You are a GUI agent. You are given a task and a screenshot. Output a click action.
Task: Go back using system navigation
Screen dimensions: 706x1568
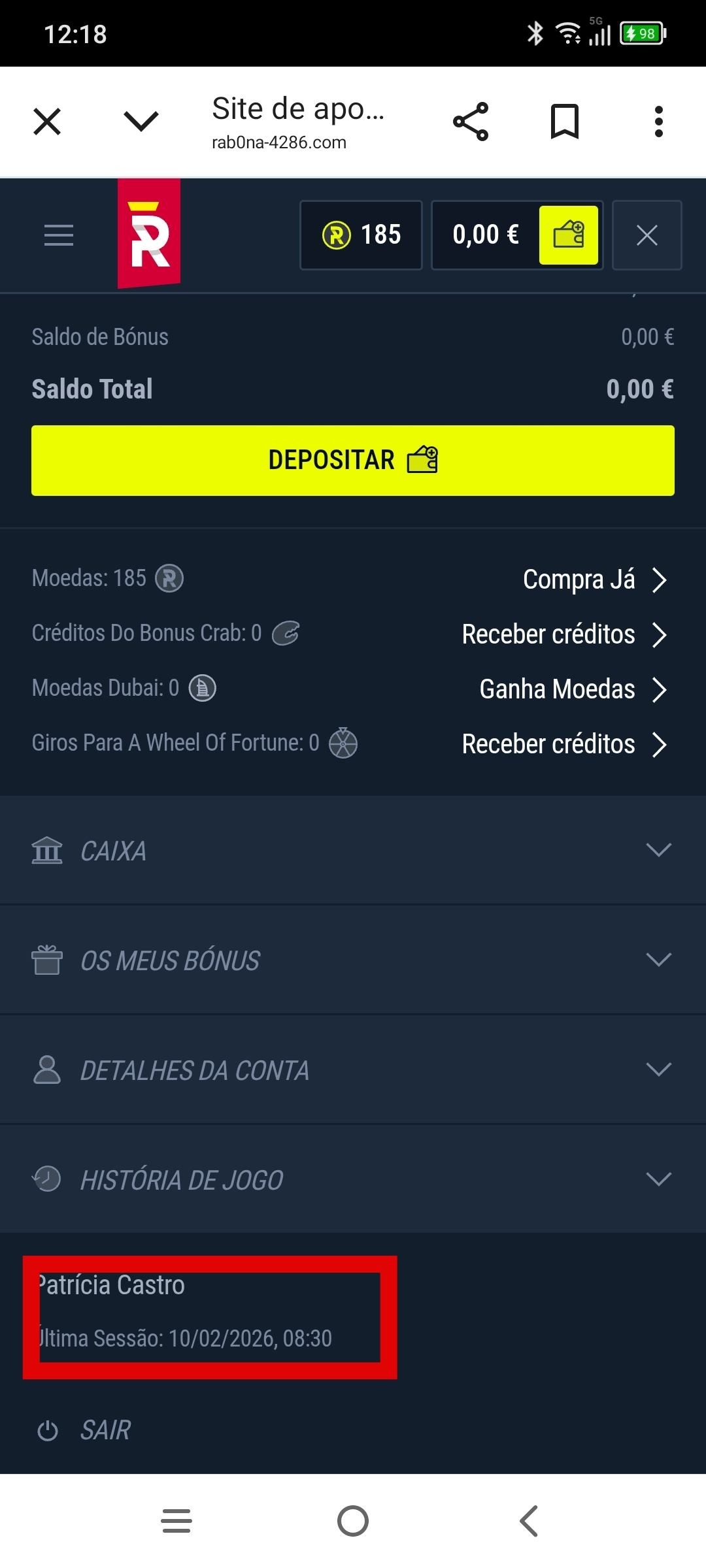[x=529, y=1521]
